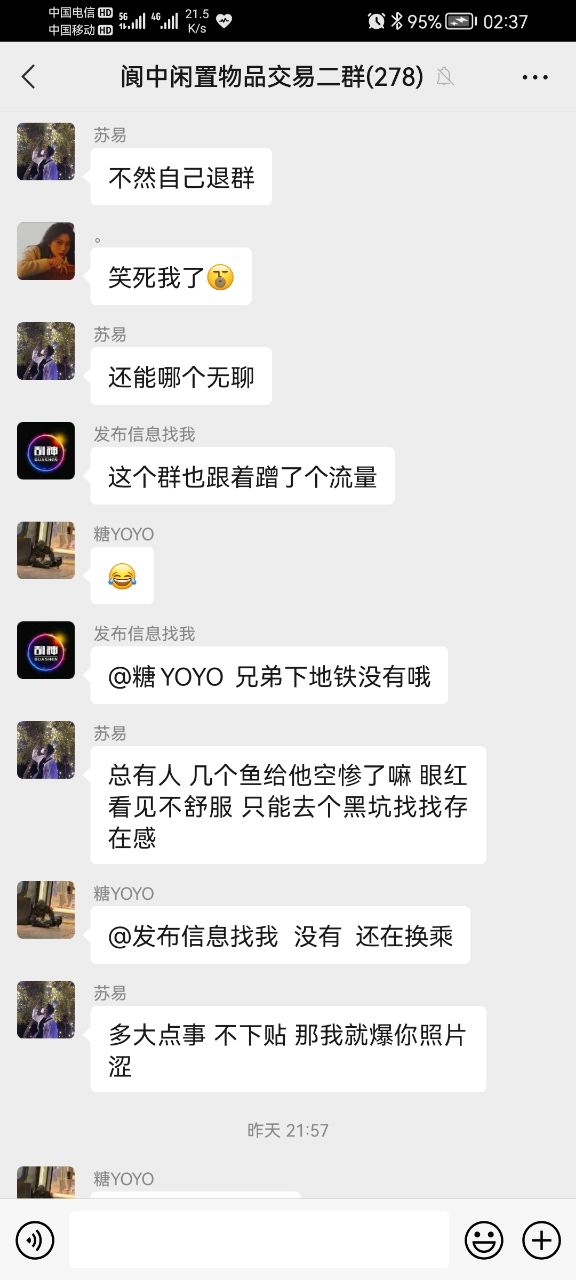View 苏易's avatar beside 不然自己退群
This screenshot has height=1280, width=576.
pyautogui.click(x=46, y=151)
